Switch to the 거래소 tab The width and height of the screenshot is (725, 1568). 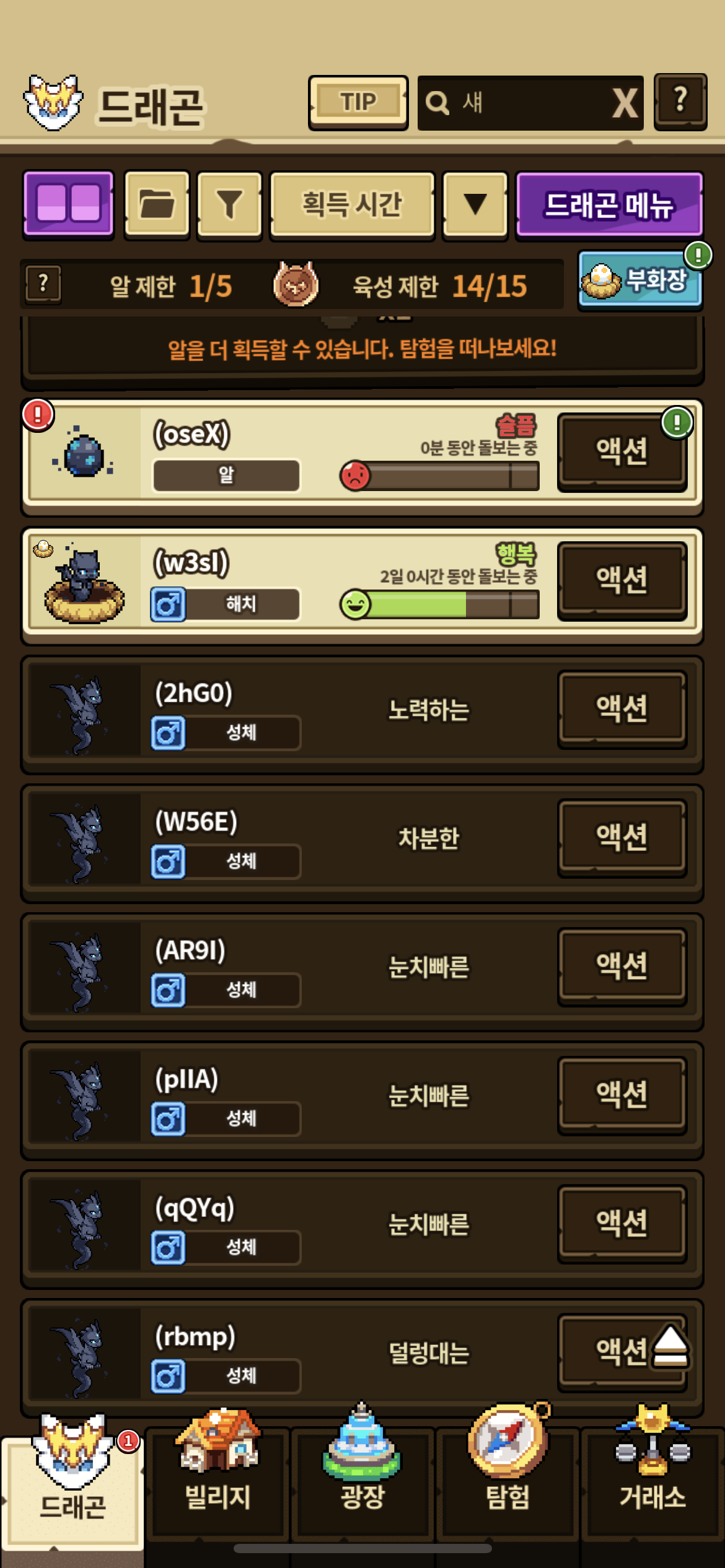(652, 1480)
